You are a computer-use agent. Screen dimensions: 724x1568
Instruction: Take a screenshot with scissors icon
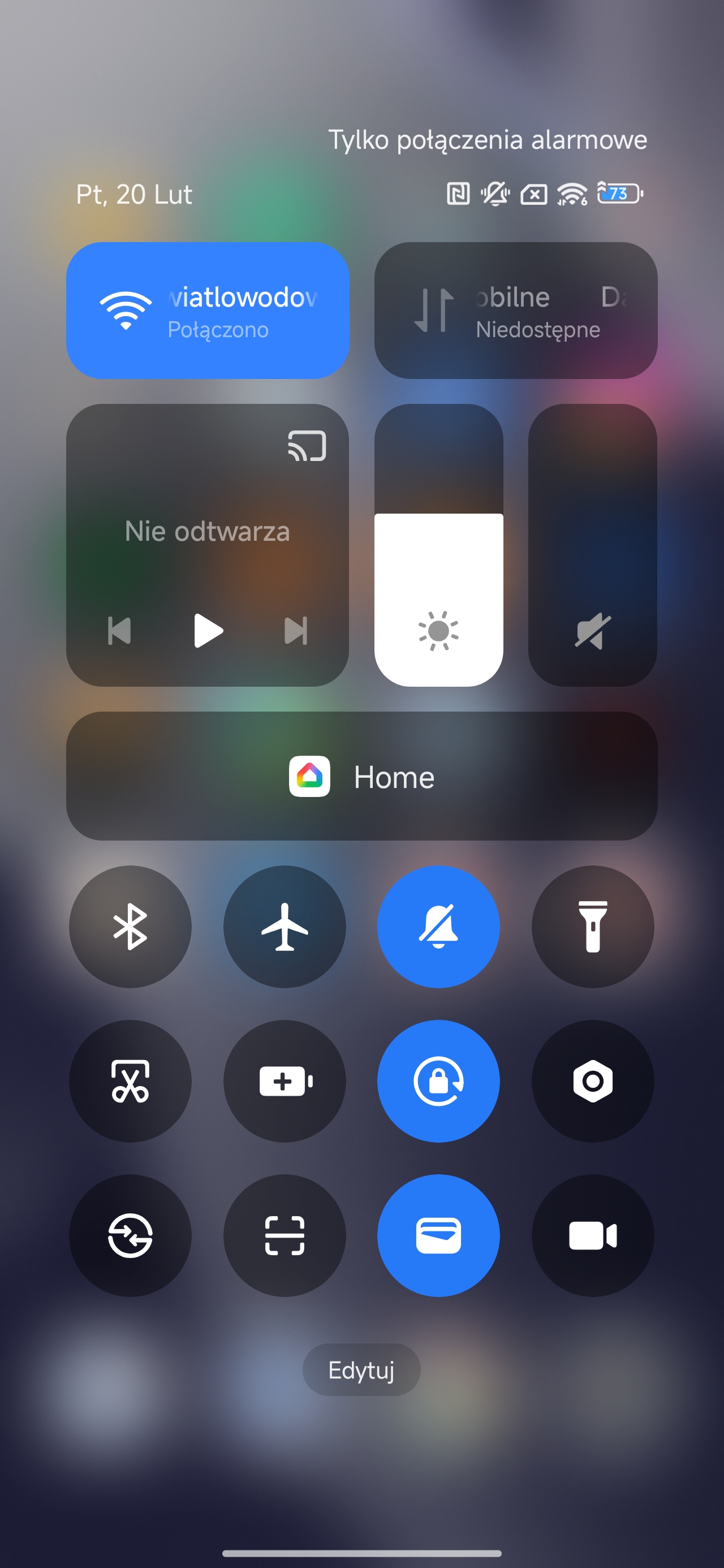[x=130, y=1081]
